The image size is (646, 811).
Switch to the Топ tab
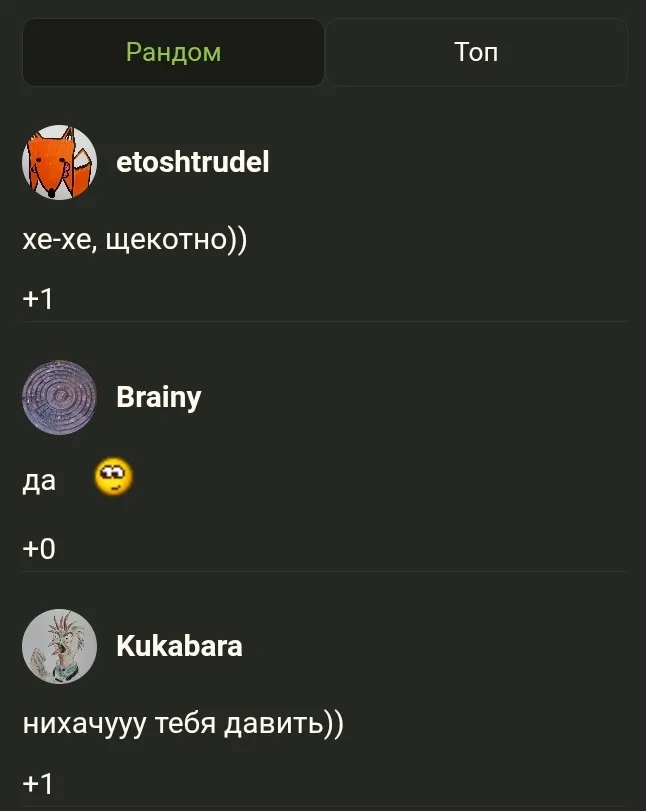click(476, 52)
